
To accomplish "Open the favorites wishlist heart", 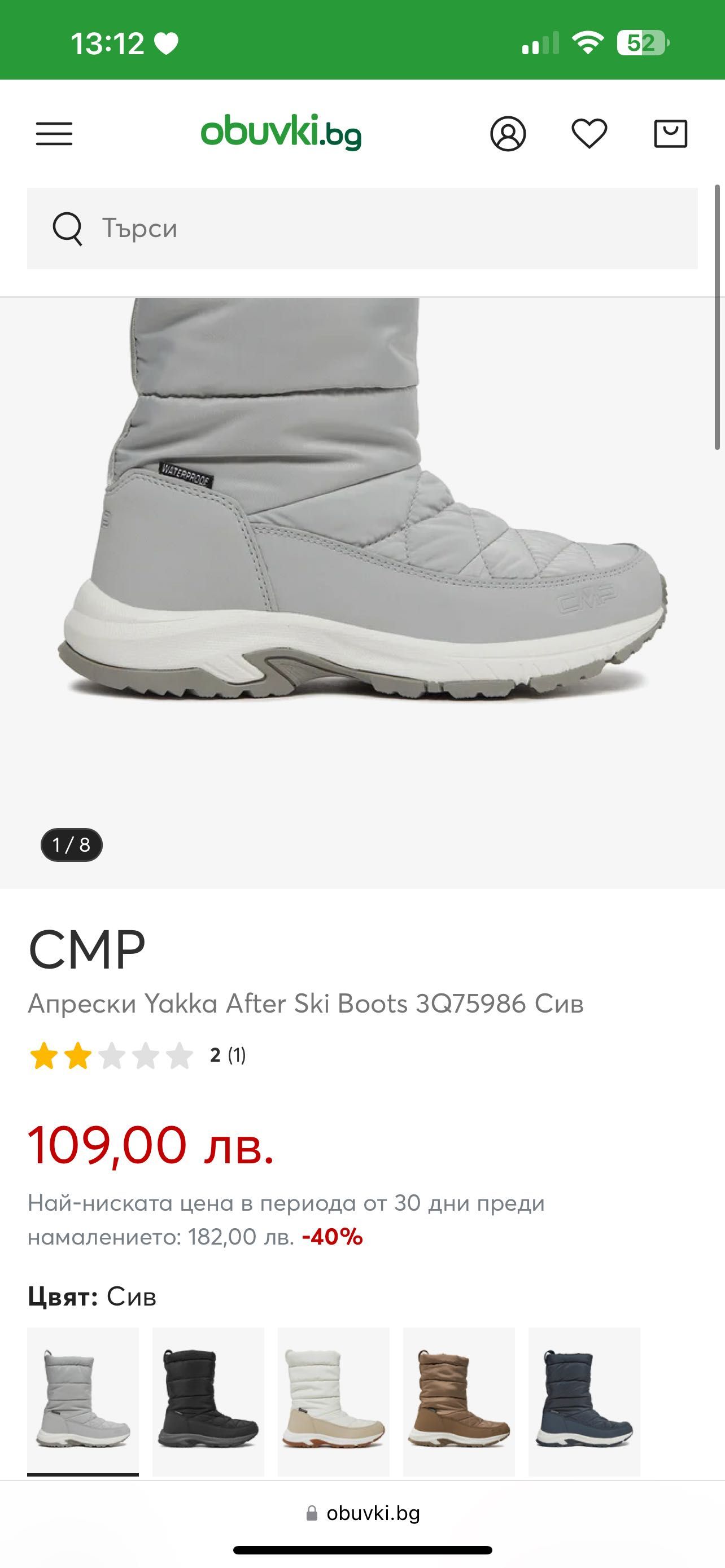I will [x=589, y=133].
